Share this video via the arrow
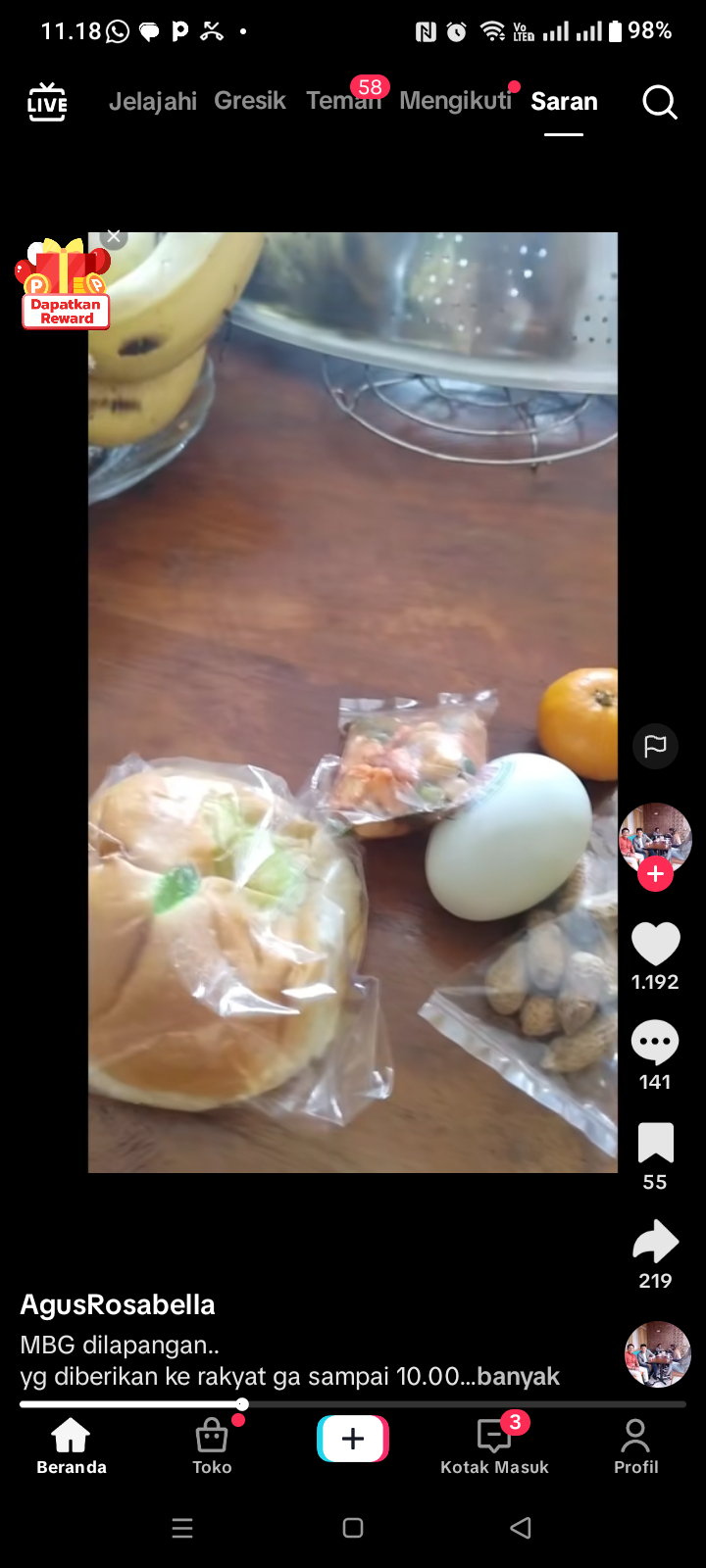The image size is (706, 1568). (655, 1242)
